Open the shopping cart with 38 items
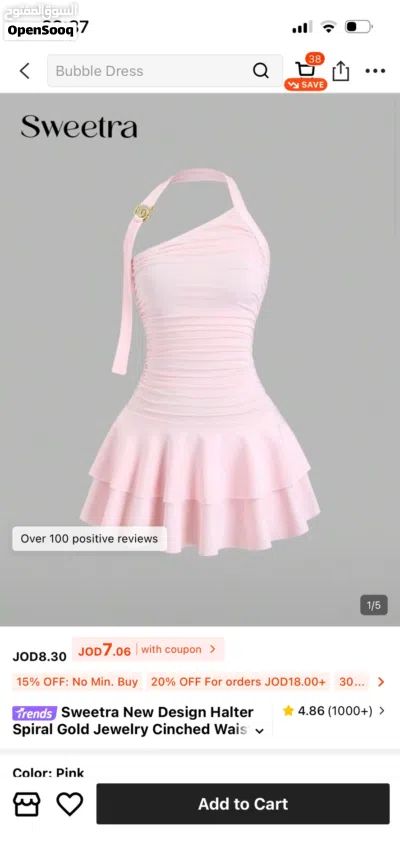 pyautogui.click(x=306, y=71)
